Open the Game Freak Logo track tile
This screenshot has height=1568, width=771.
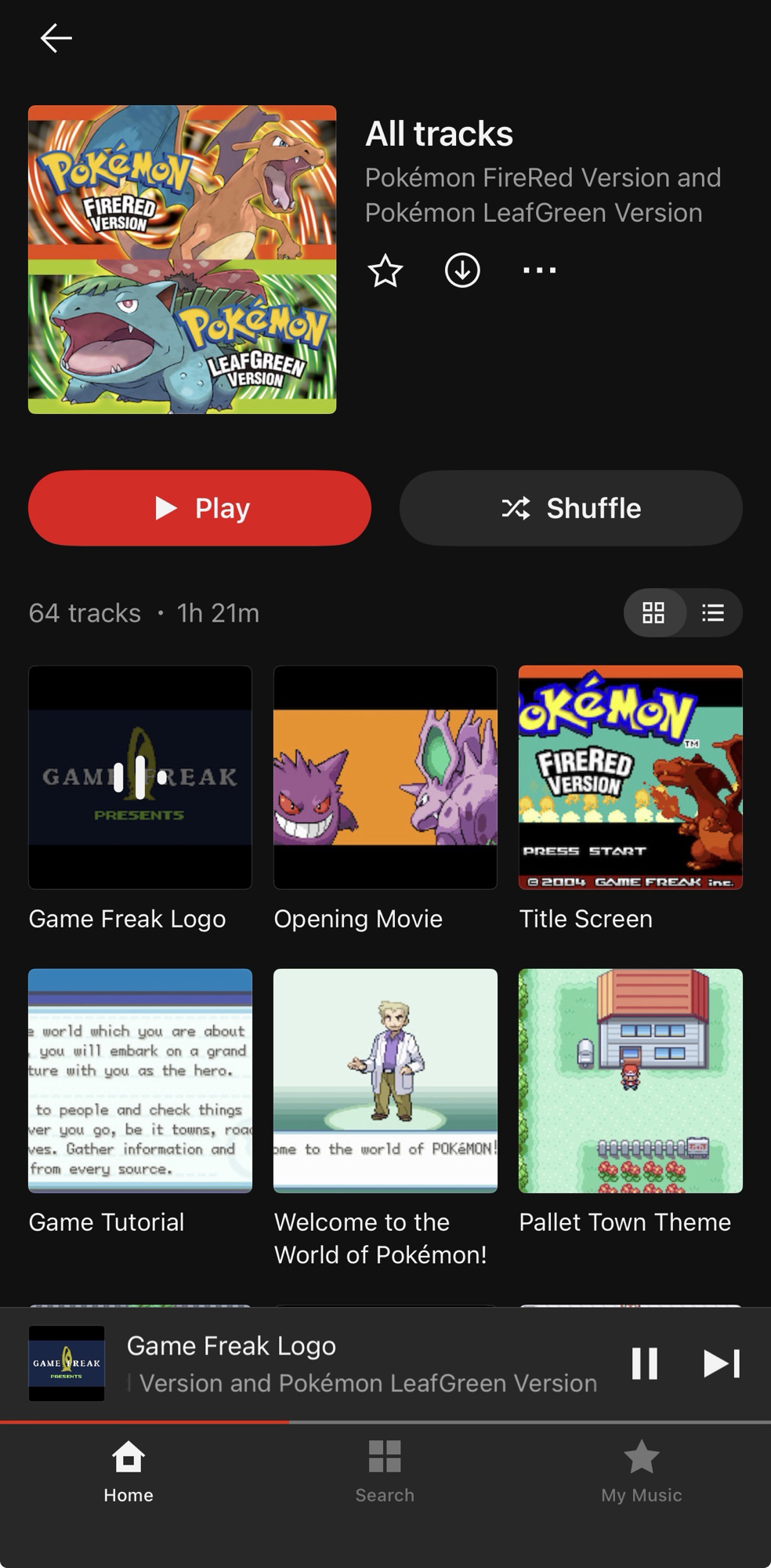pyautogui.click(x=140, y=778)
